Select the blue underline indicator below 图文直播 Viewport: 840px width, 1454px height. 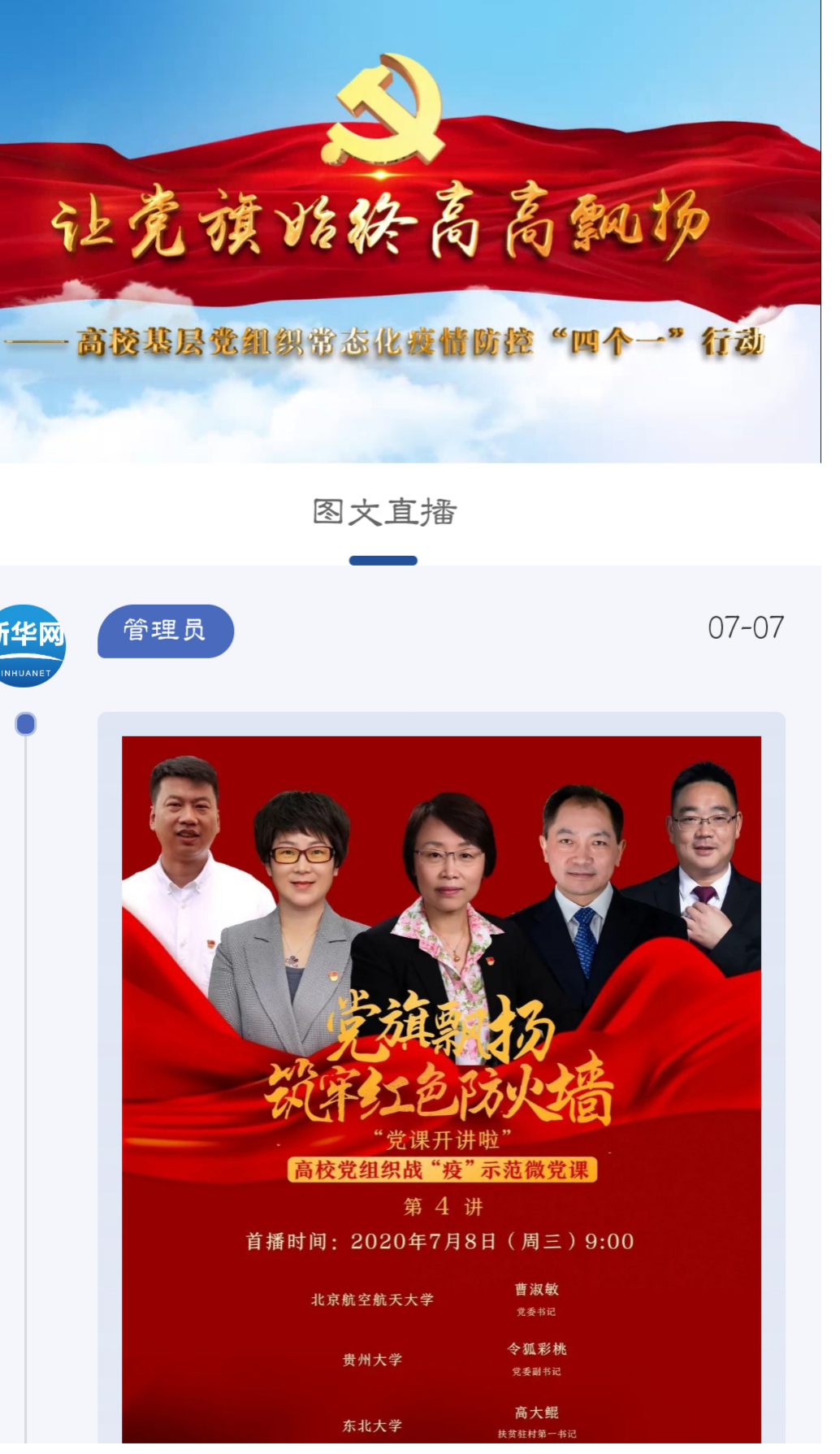tap(384, 559)
